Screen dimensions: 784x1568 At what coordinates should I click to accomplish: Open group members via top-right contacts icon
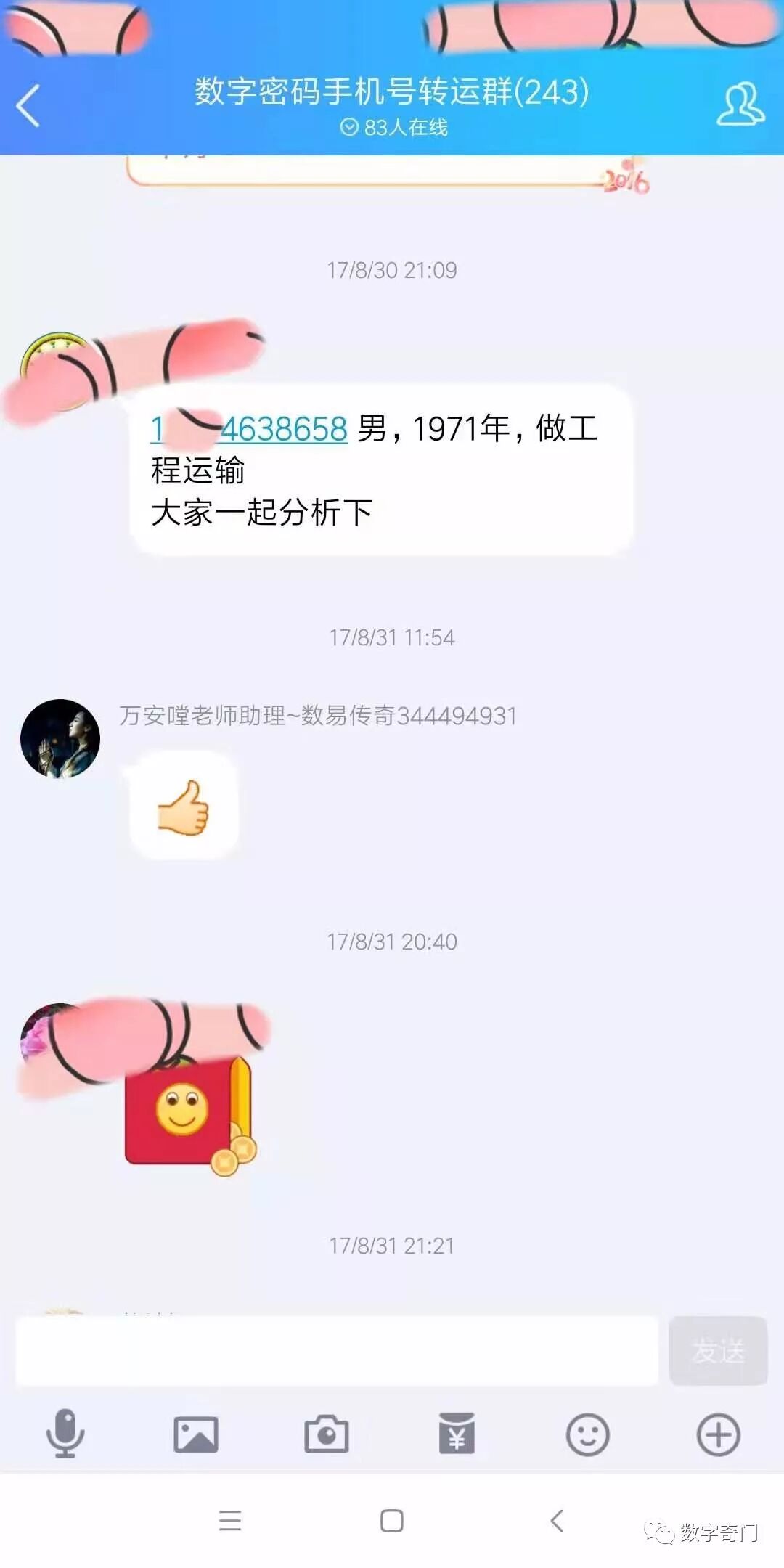[x=739, y=103]
